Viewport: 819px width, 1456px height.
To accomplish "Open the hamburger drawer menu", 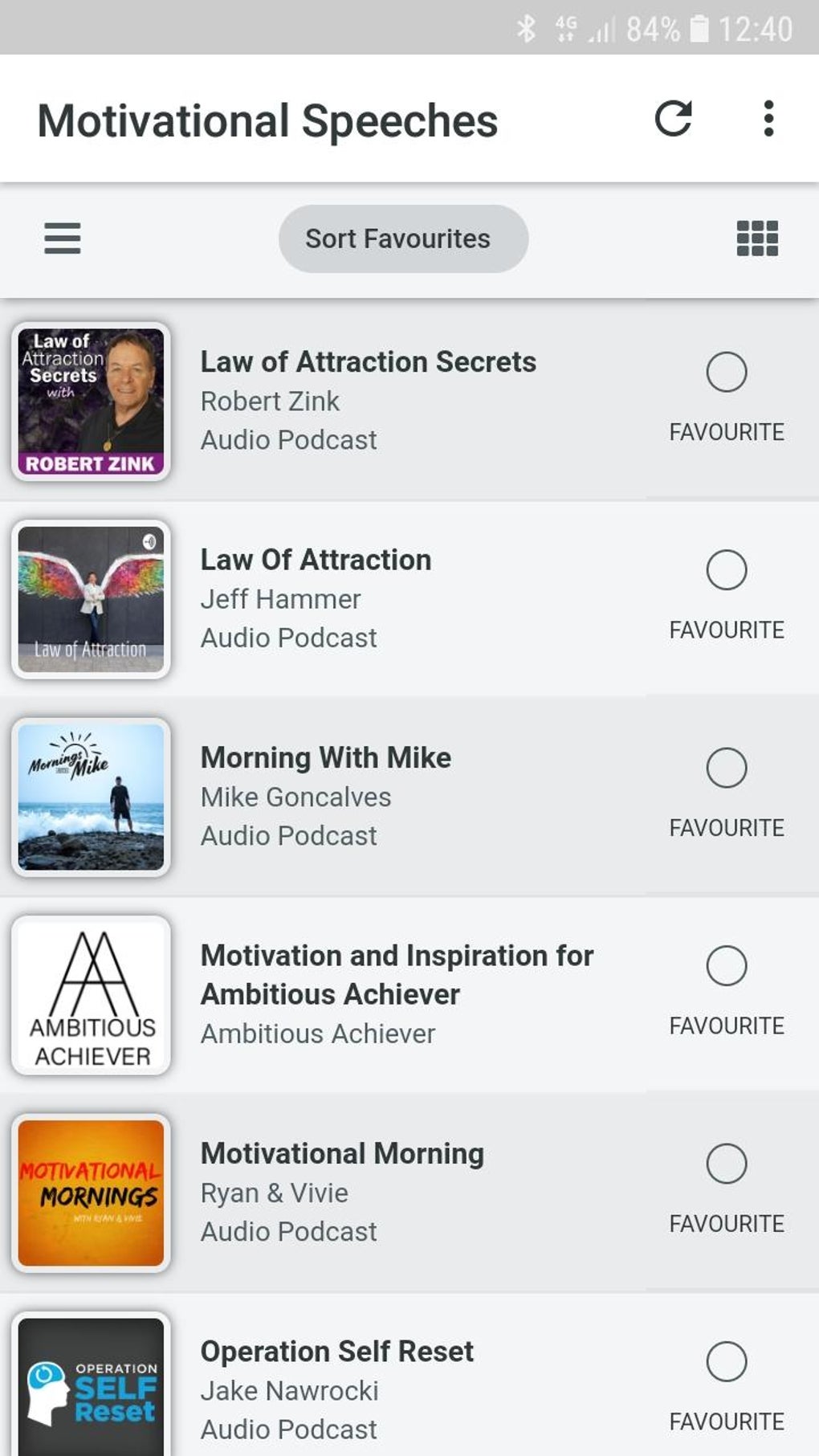I will [x=62, y=239].
